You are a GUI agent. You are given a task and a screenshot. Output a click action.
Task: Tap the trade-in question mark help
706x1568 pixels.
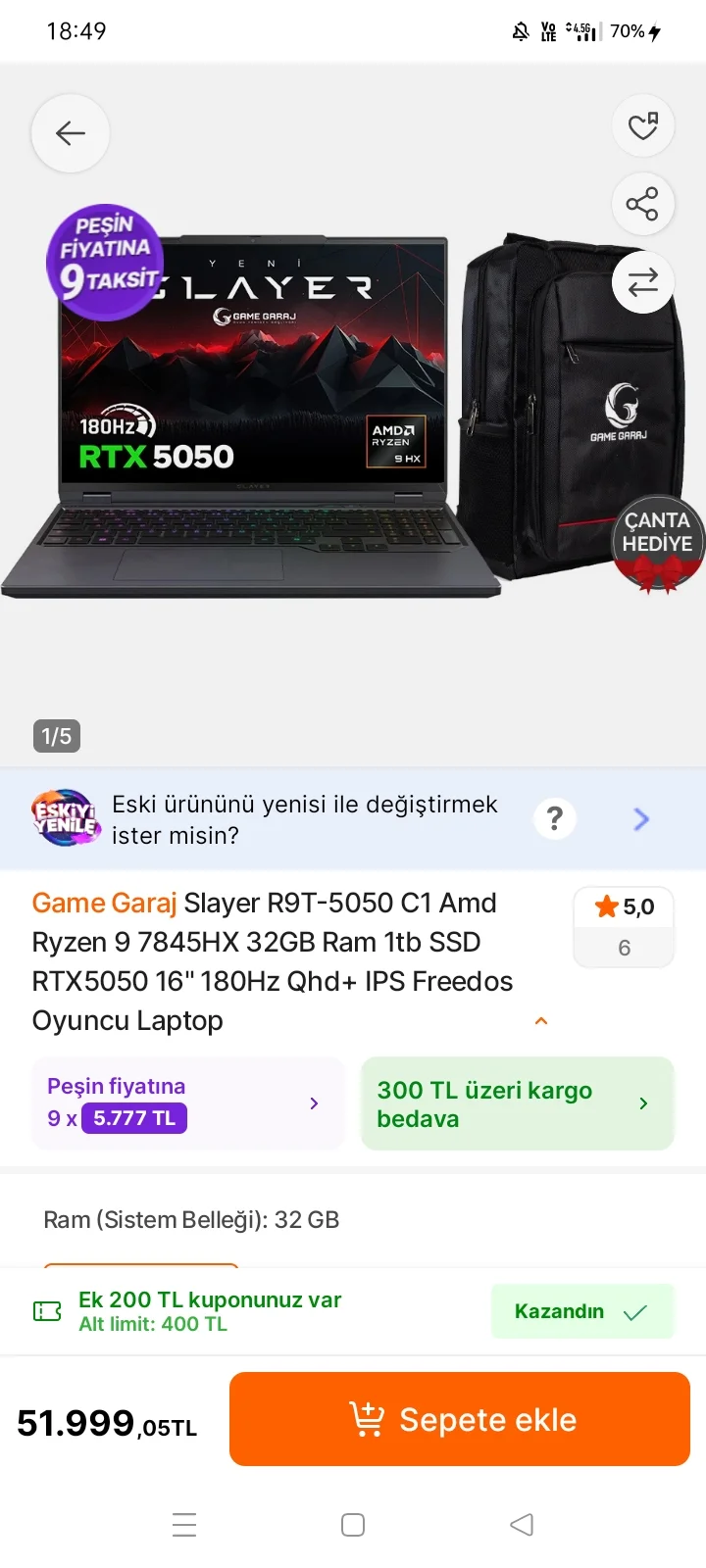tap(555, 818)
